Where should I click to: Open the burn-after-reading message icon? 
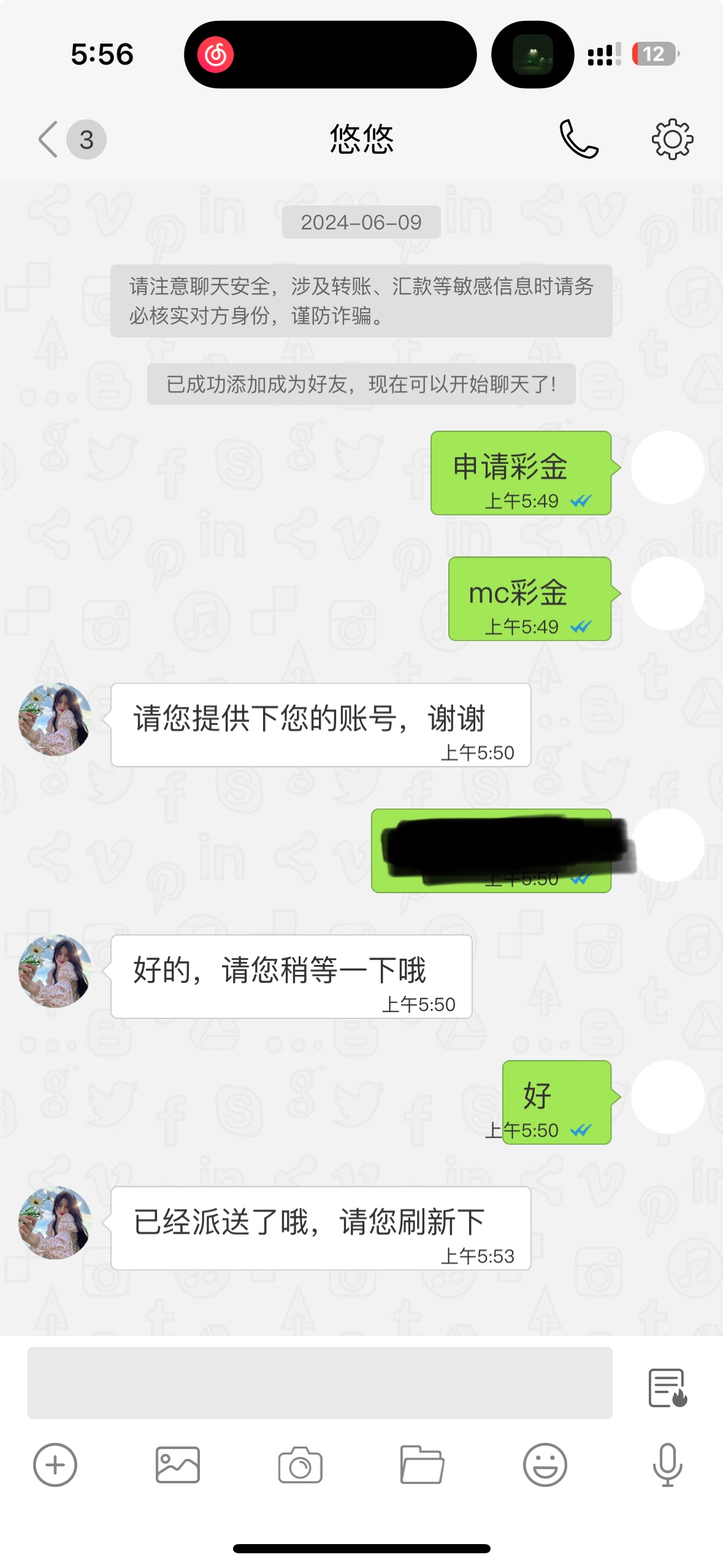(x=667, y=1388)
